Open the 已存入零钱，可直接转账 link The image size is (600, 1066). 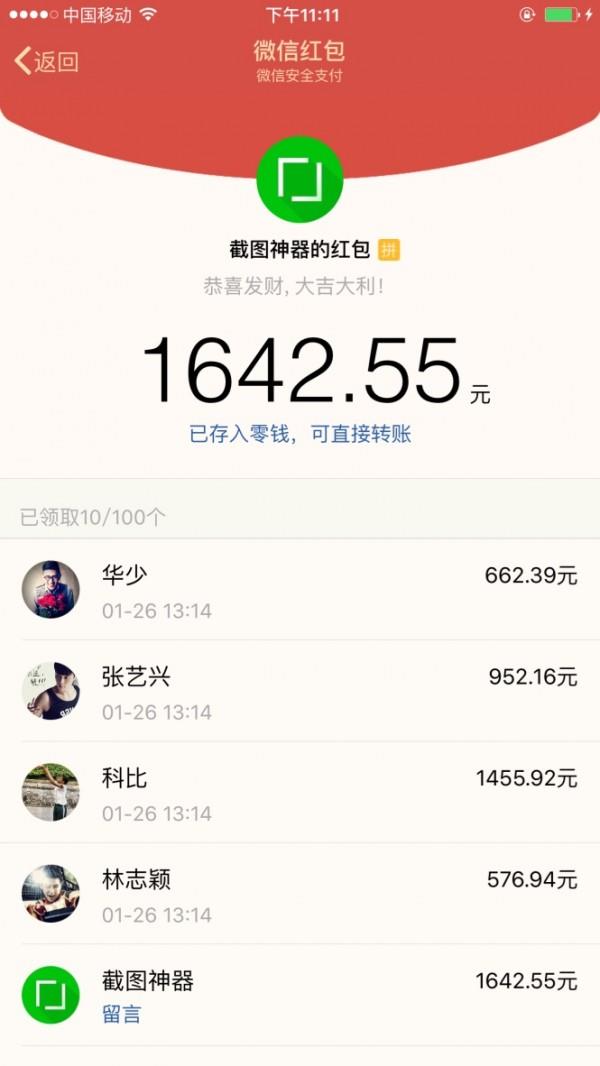(300, 434)
